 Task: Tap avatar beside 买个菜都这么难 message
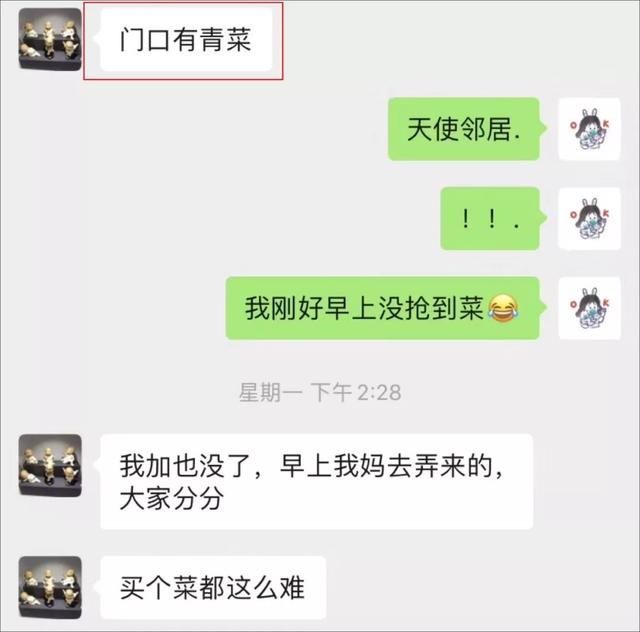tap(50, 587)
